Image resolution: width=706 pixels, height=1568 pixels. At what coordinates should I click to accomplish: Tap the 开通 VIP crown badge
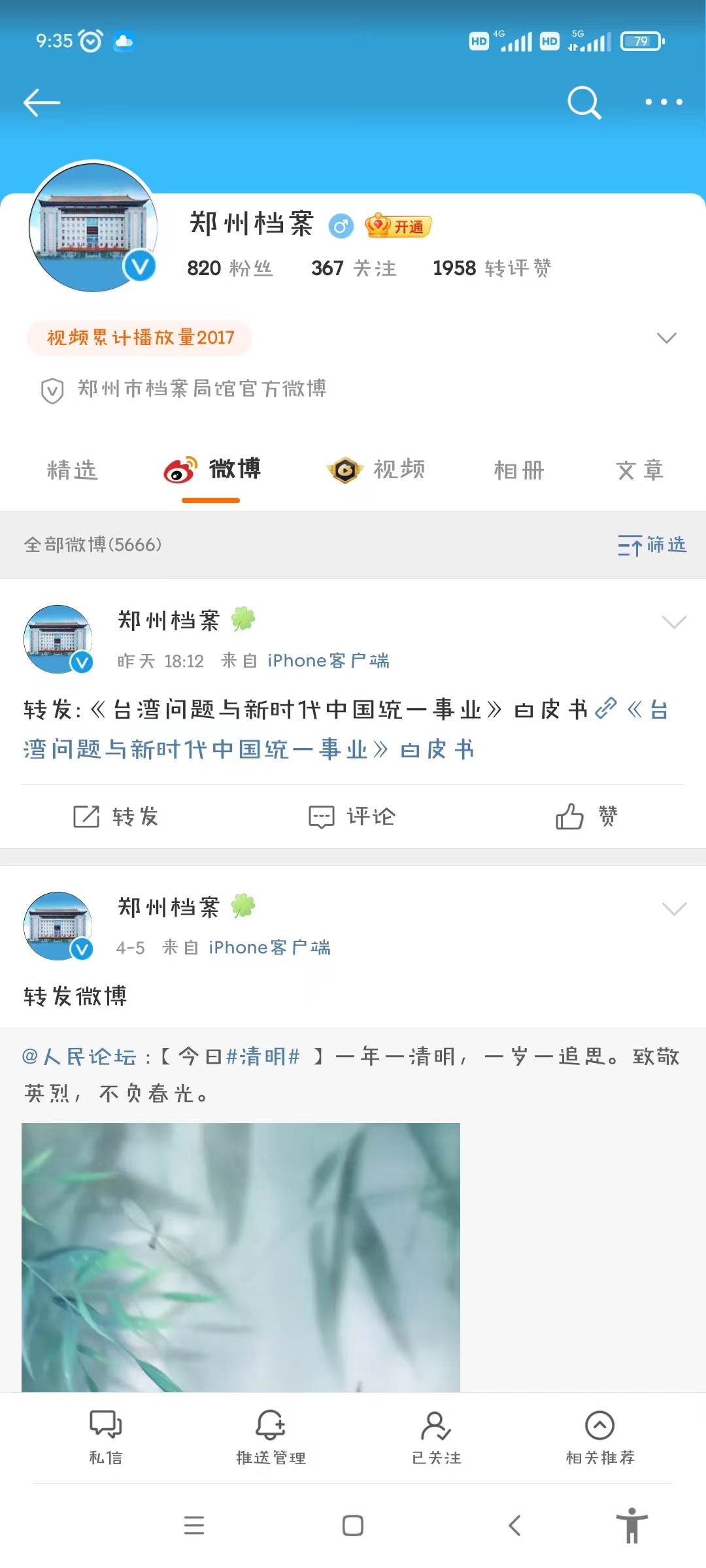point(397,226)
